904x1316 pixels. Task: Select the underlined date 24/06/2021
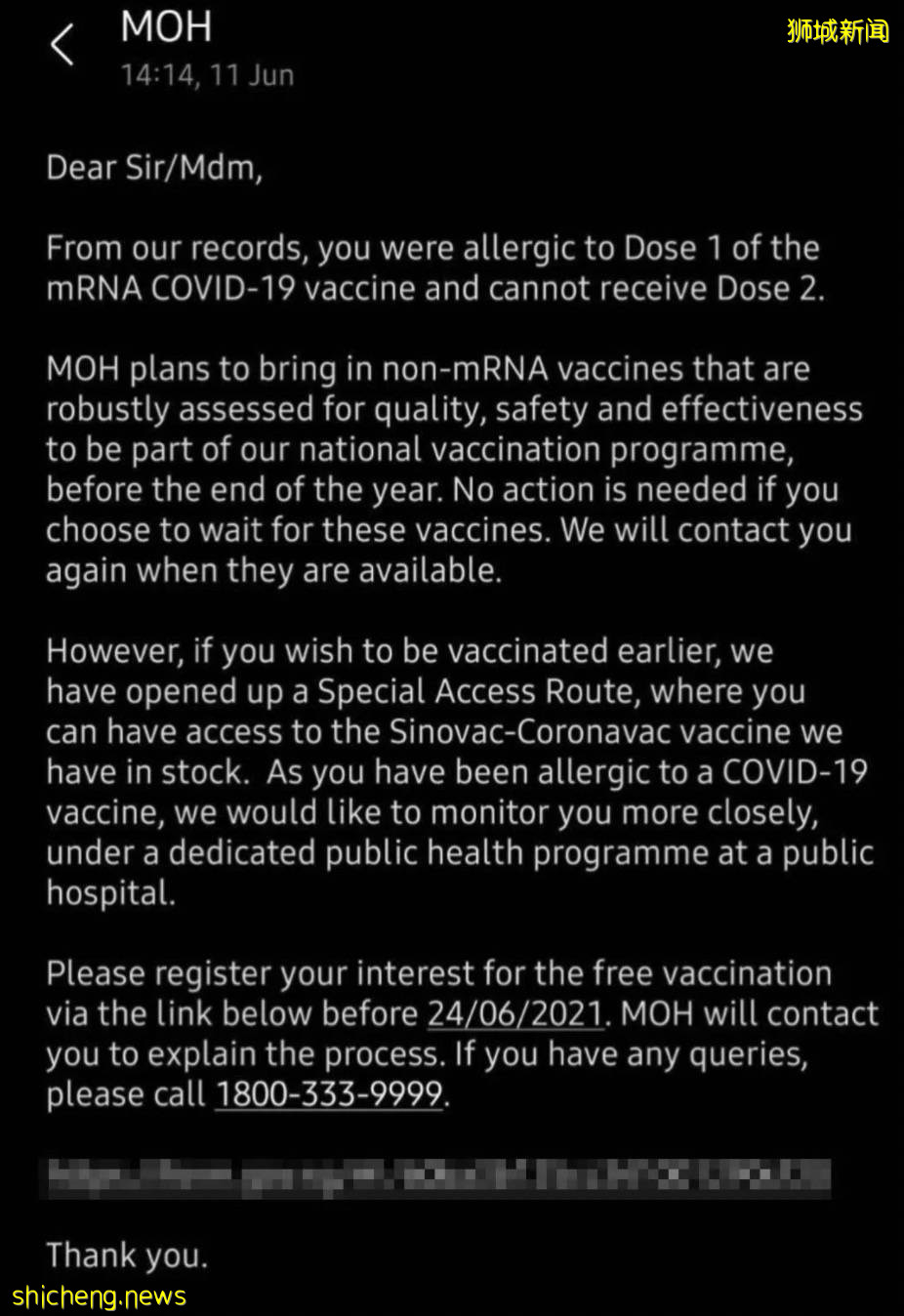(514, 1013)
